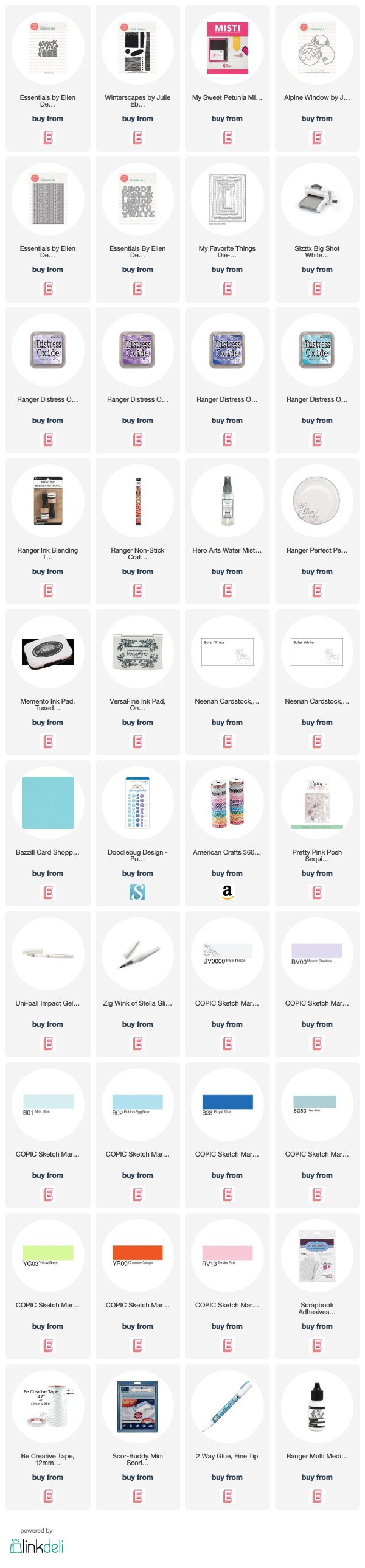This screenshot has width=365, height=1568.
Task: Buy American Crafts twine from Amazon icon
Action: 227,892
